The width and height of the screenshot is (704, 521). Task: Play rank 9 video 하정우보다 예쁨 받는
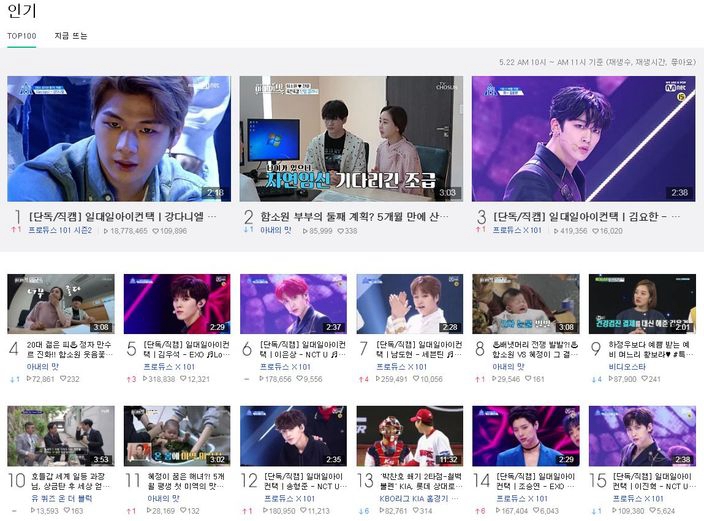pos(641,304)
